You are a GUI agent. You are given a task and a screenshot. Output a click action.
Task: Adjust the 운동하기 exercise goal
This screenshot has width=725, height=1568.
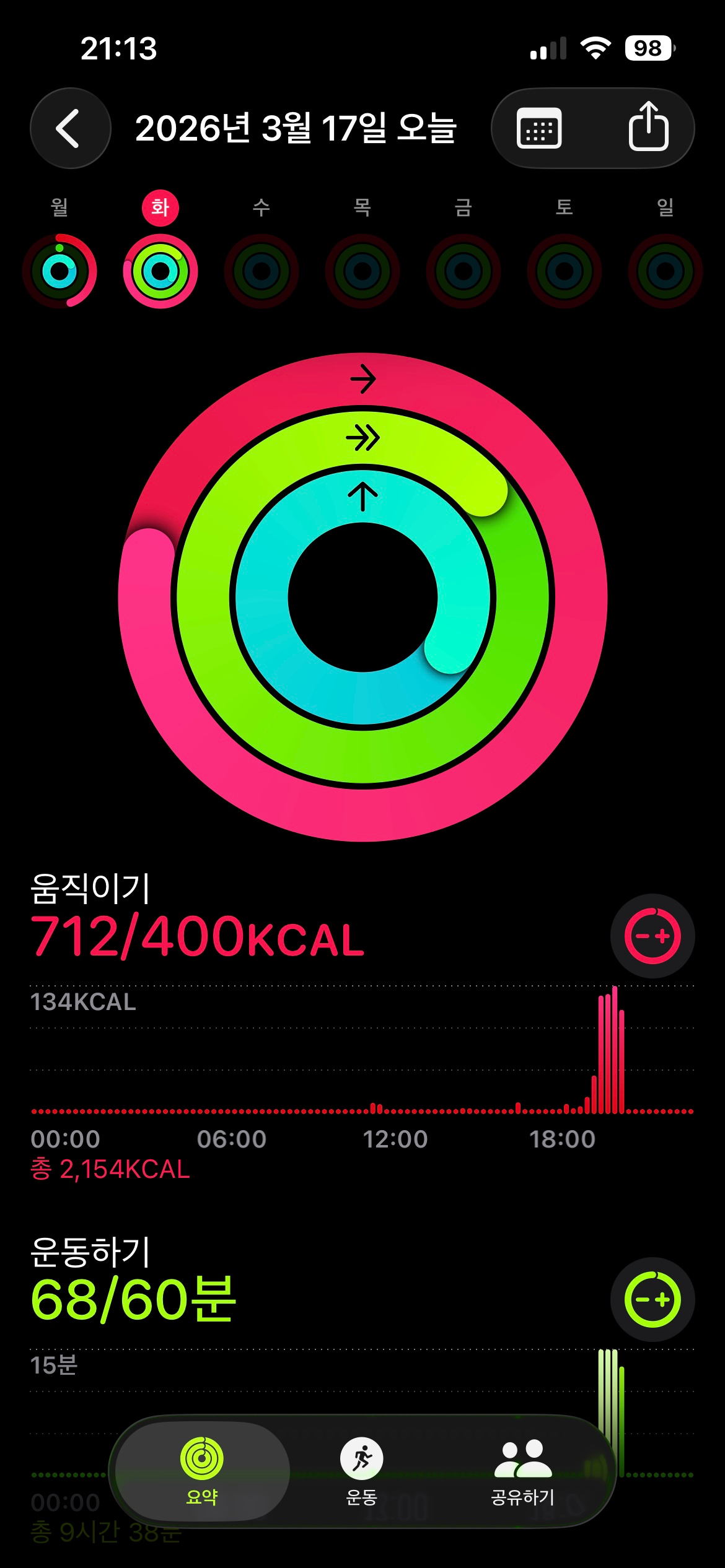(652, 1299)
